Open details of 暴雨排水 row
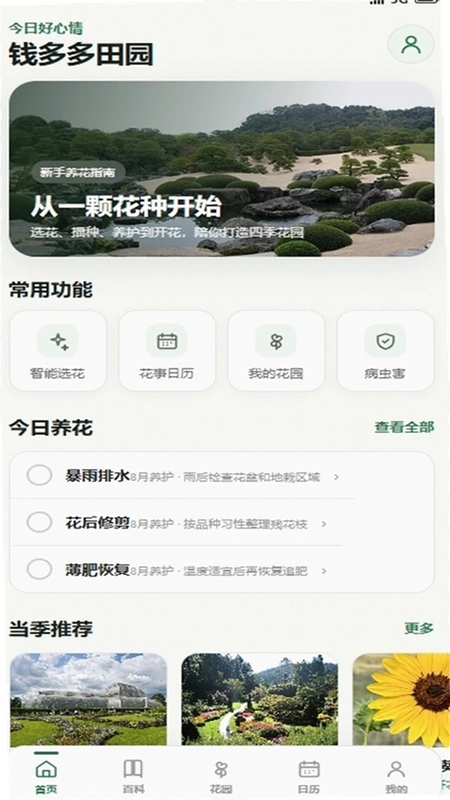Image resolution: width=450 pixels, height=800 pixels. tap(222, 476)
